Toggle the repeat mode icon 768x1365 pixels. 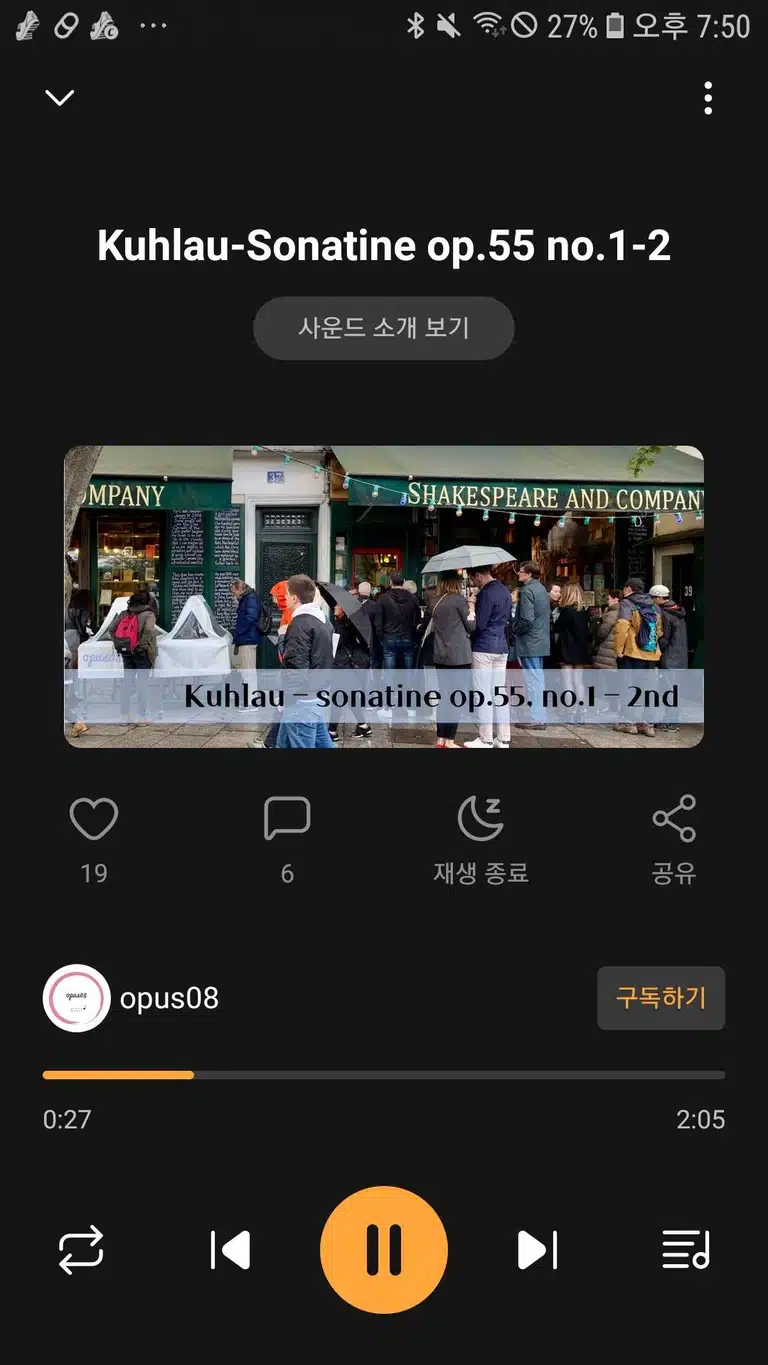click(81, 1250)
